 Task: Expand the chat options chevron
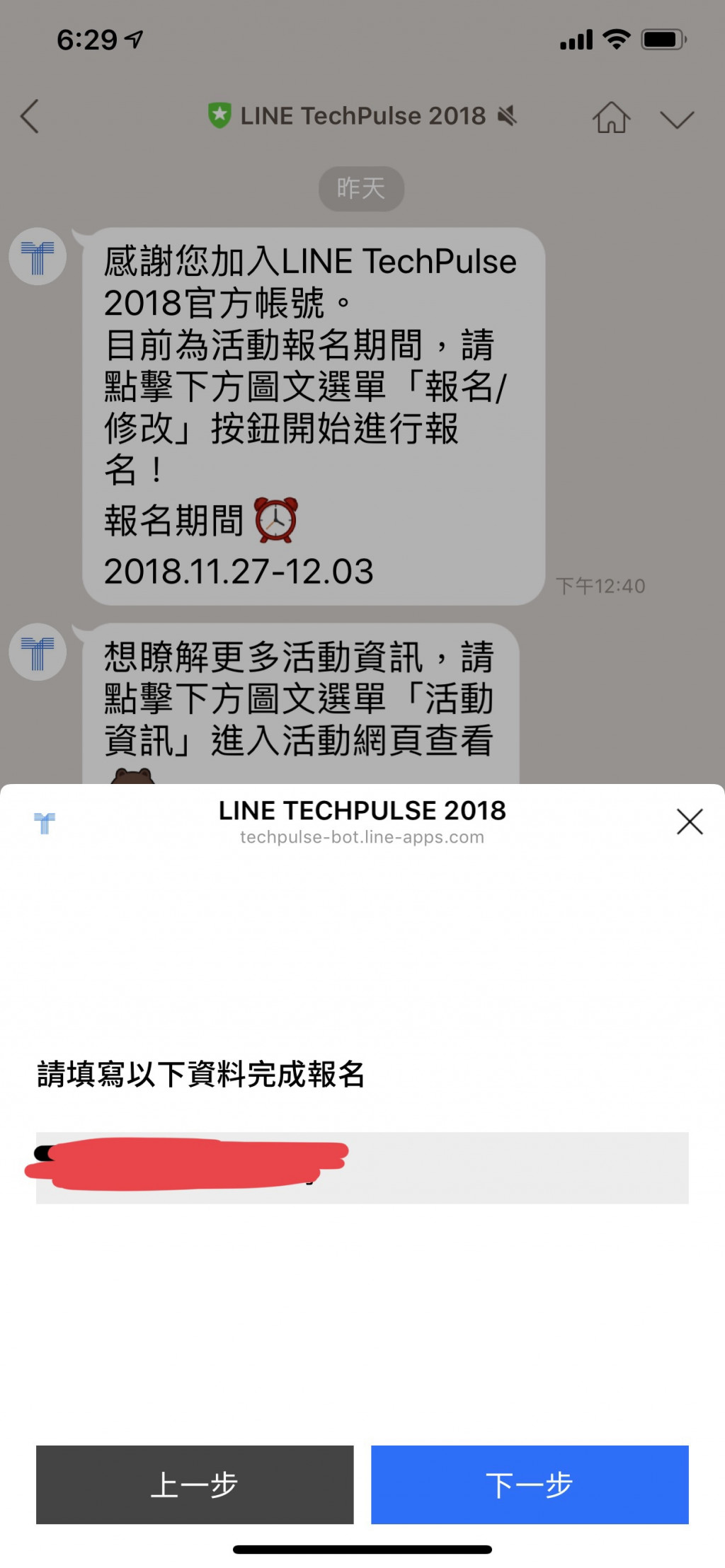[676, 118]
